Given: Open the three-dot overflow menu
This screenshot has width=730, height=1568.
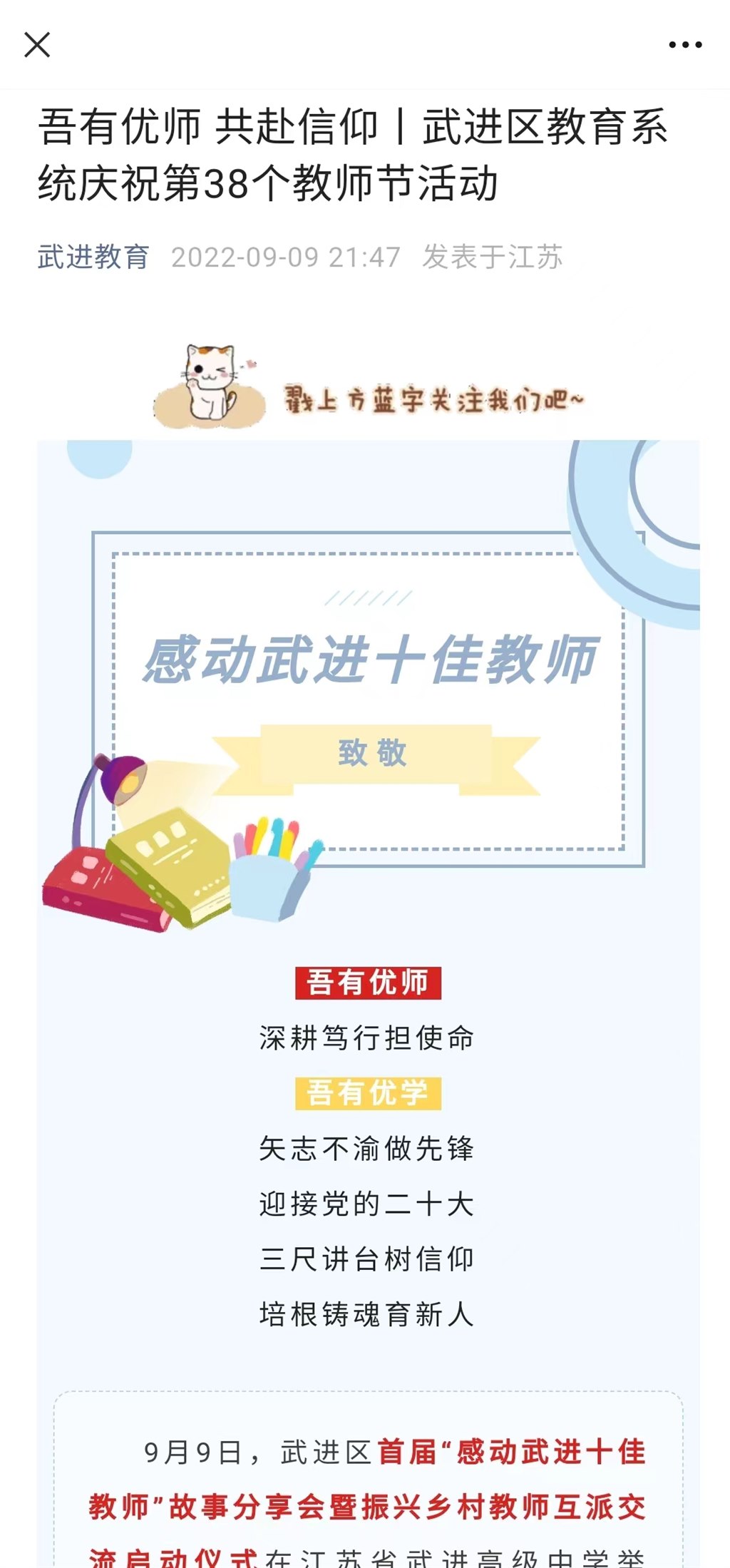Looking at the screenshot, I should [x=685, y=45].
